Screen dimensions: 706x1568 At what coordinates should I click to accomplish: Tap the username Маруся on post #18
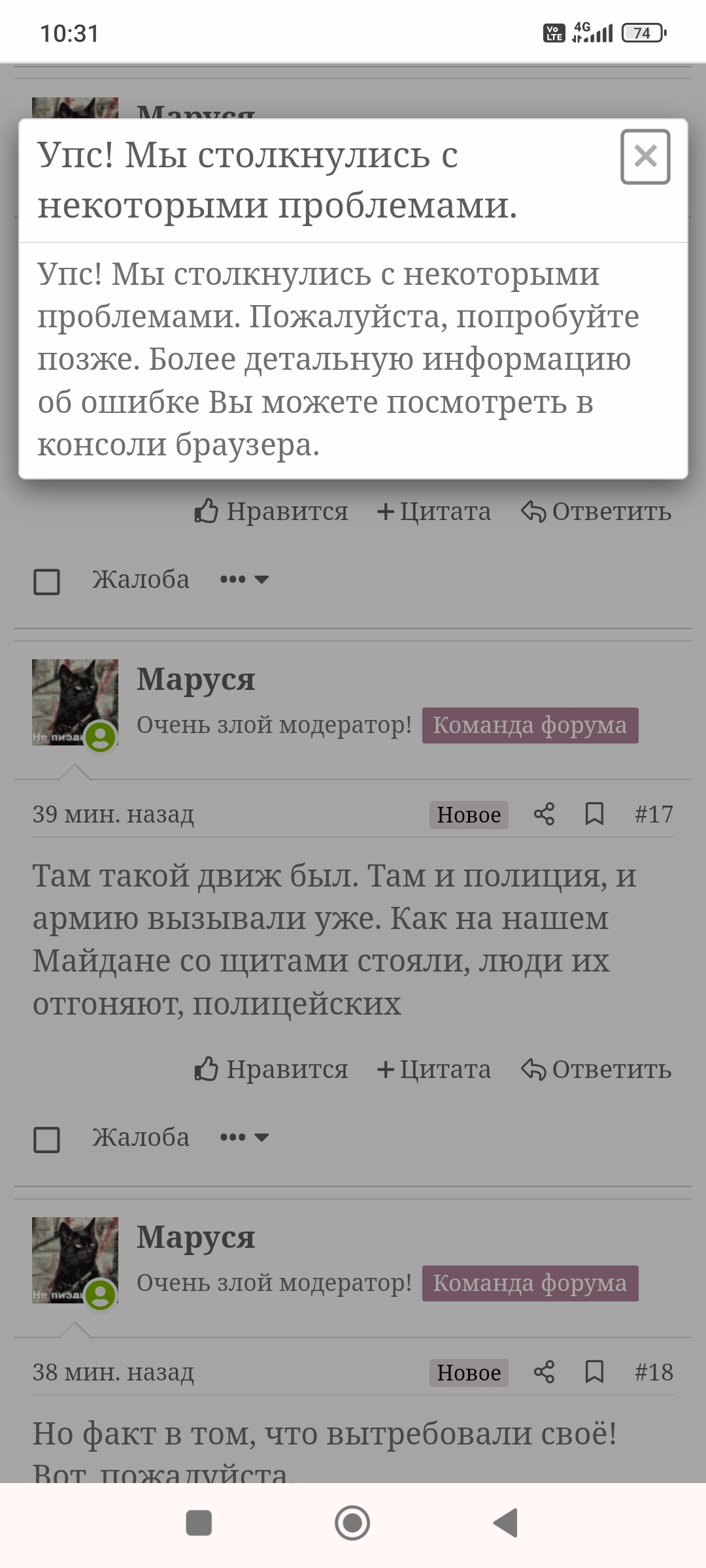(196, 1237)
